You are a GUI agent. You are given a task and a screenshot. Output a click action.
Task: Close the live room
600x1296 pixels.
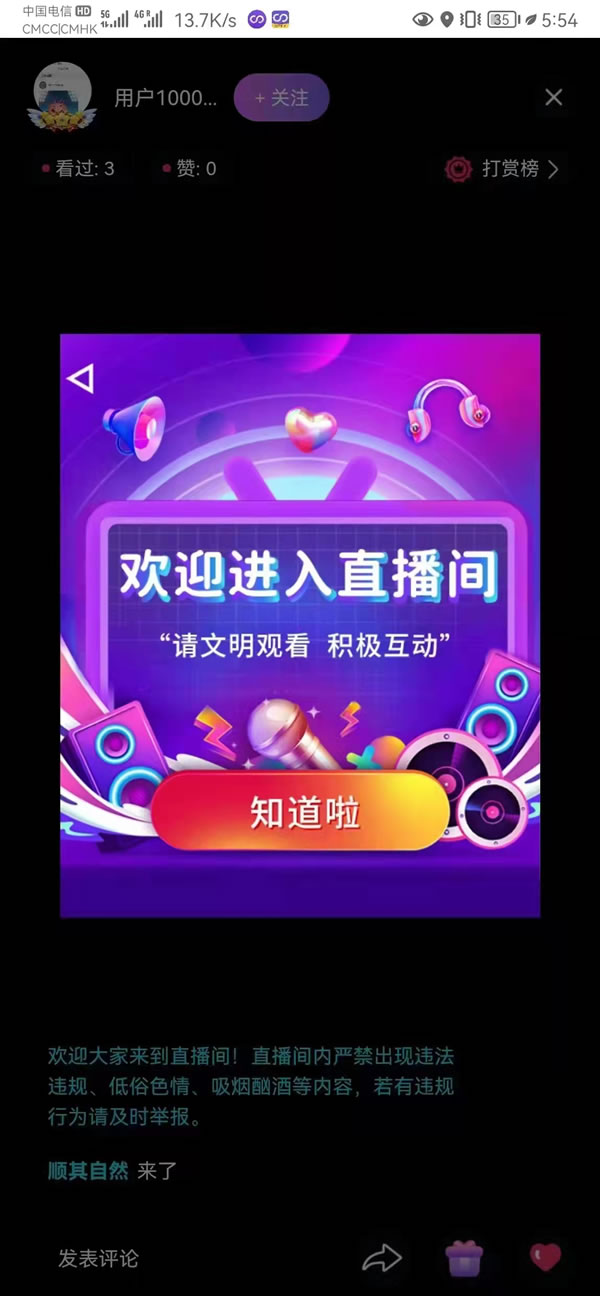pyautogui.click(x=553, y=97)
